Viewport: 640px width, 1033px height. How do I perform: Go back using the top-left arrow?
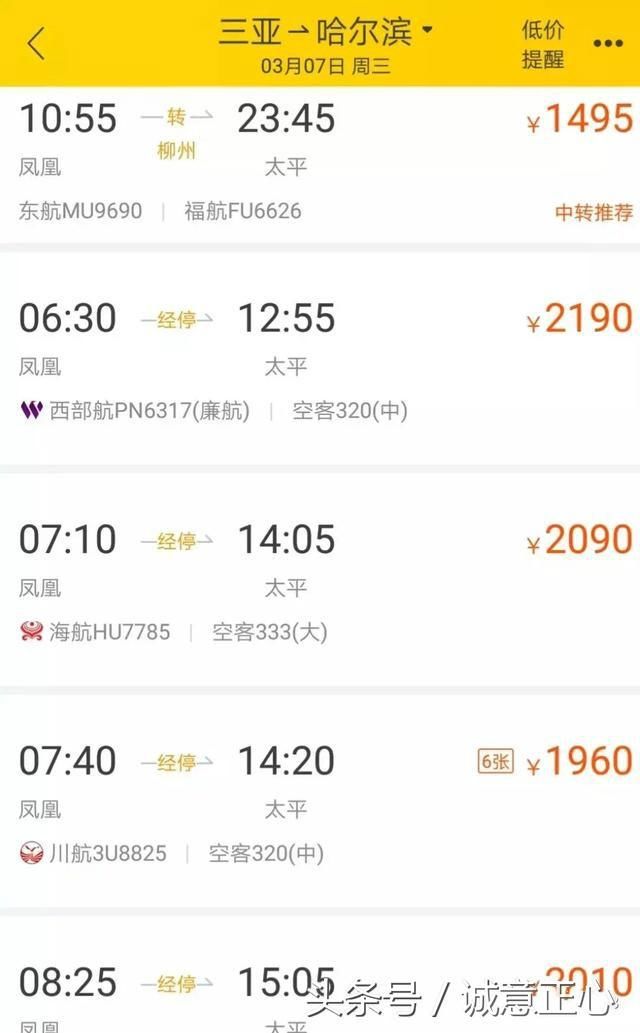pos(37,44)
